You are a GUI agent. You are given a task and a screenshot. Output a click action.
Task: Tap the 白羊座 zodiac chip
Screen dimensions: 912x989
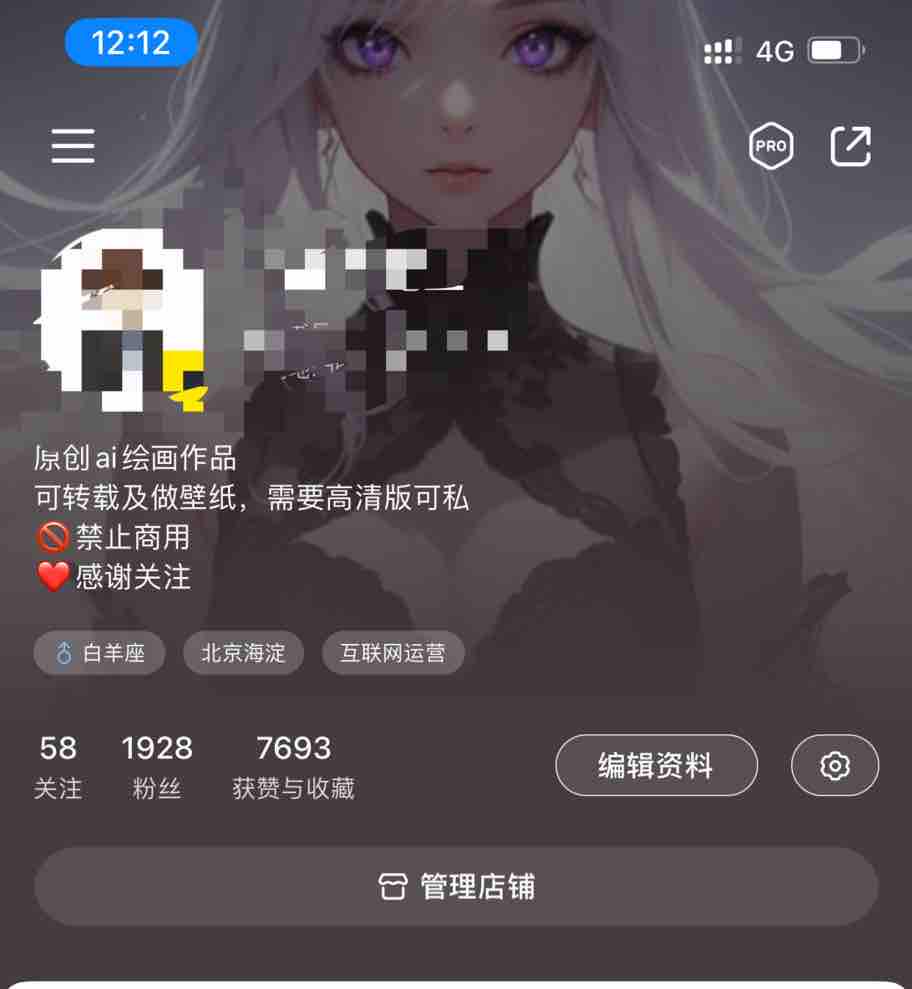pos(99,654)
